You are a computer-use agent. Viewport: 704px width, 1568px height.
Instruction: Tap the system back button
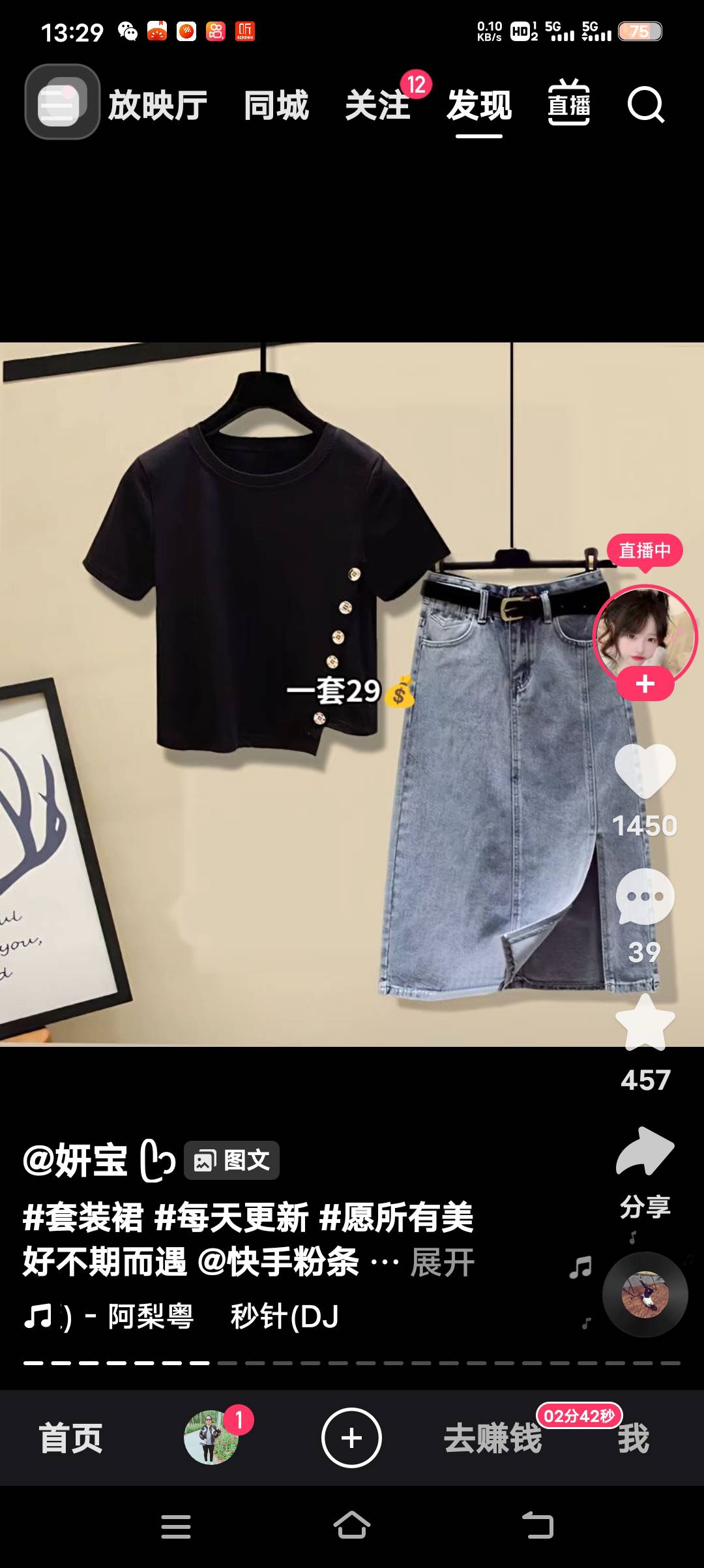click(538, 1526)
